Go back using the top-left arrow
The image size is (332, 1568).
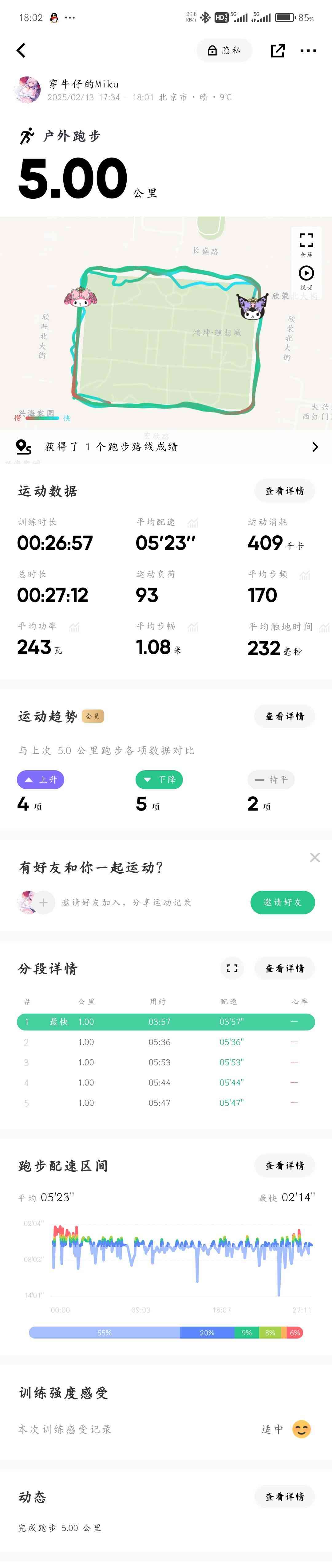[21, 50]
